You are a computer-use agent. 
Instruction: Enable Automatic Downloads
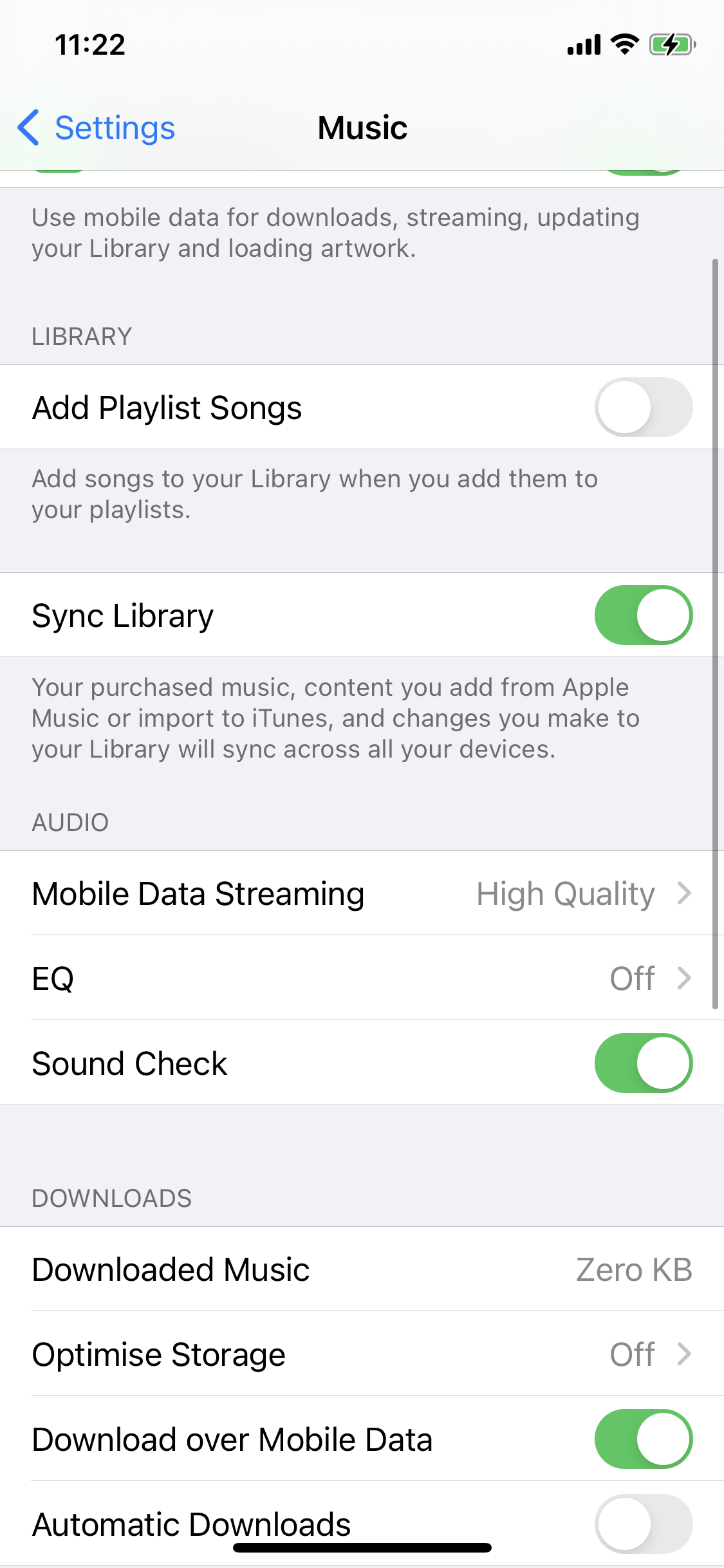pos(643,1523)
